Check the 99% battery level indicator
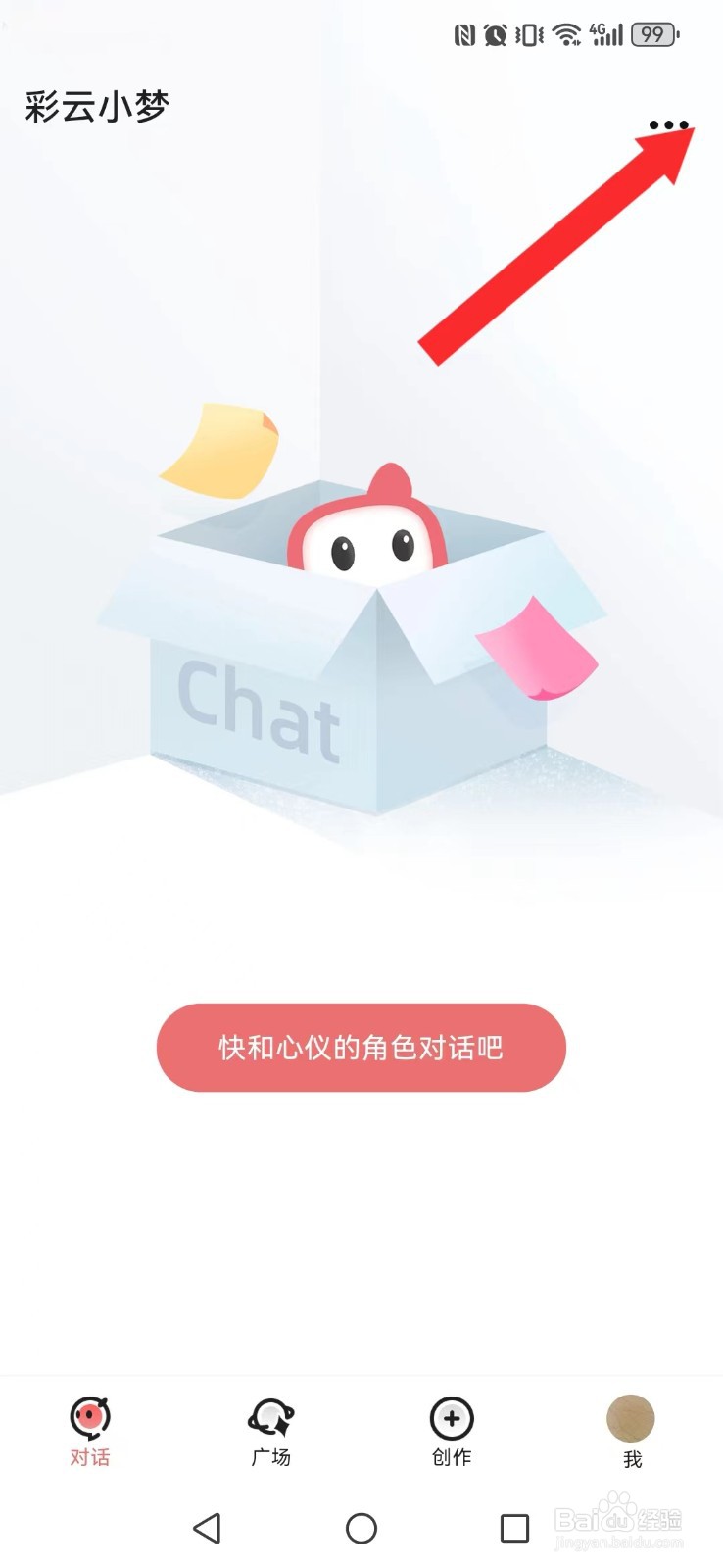The width and height of the screenshot is (723, 1568). coord(651,34)
